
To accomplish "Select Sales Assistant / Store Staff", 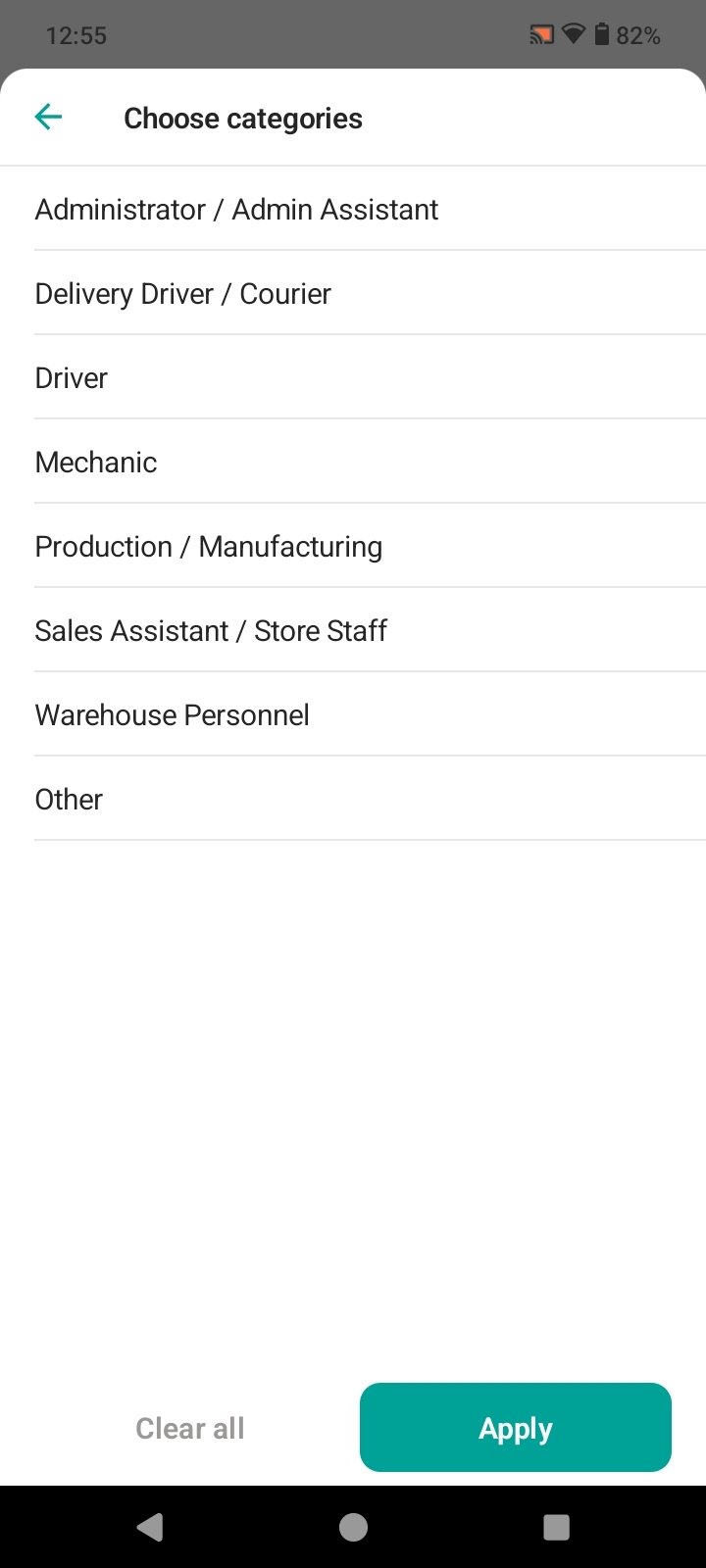I will [x=353, y=630].
